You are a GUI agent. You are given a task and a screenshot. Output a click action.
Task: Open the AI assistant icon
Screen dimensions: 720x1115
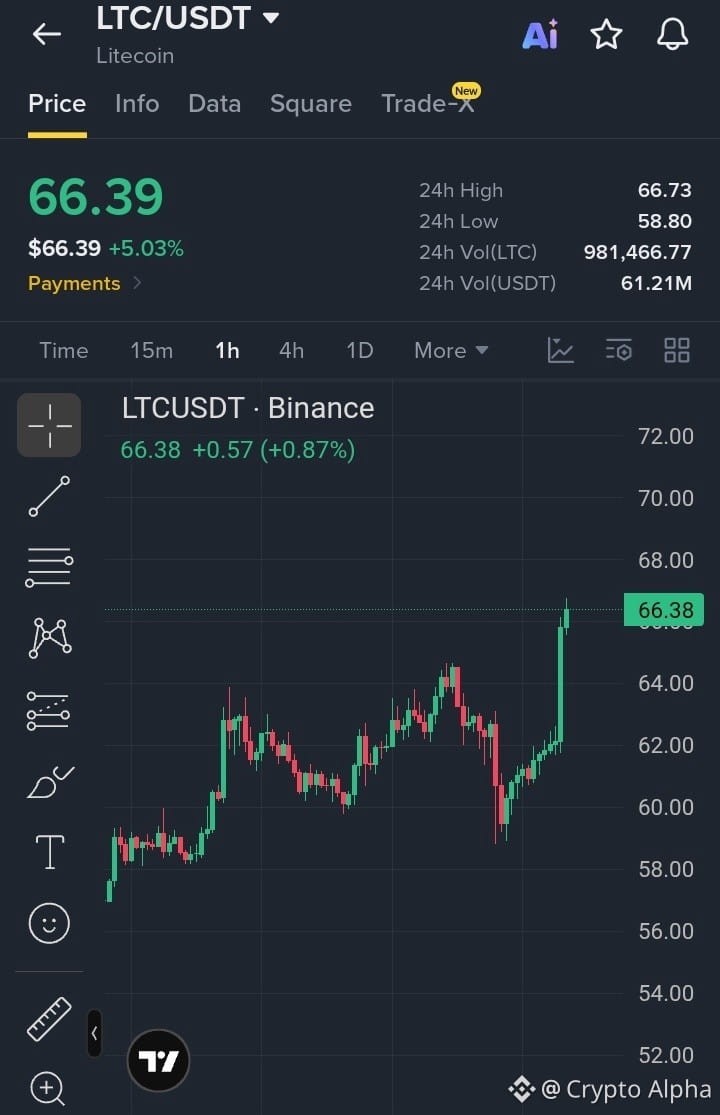click(540, 34)
